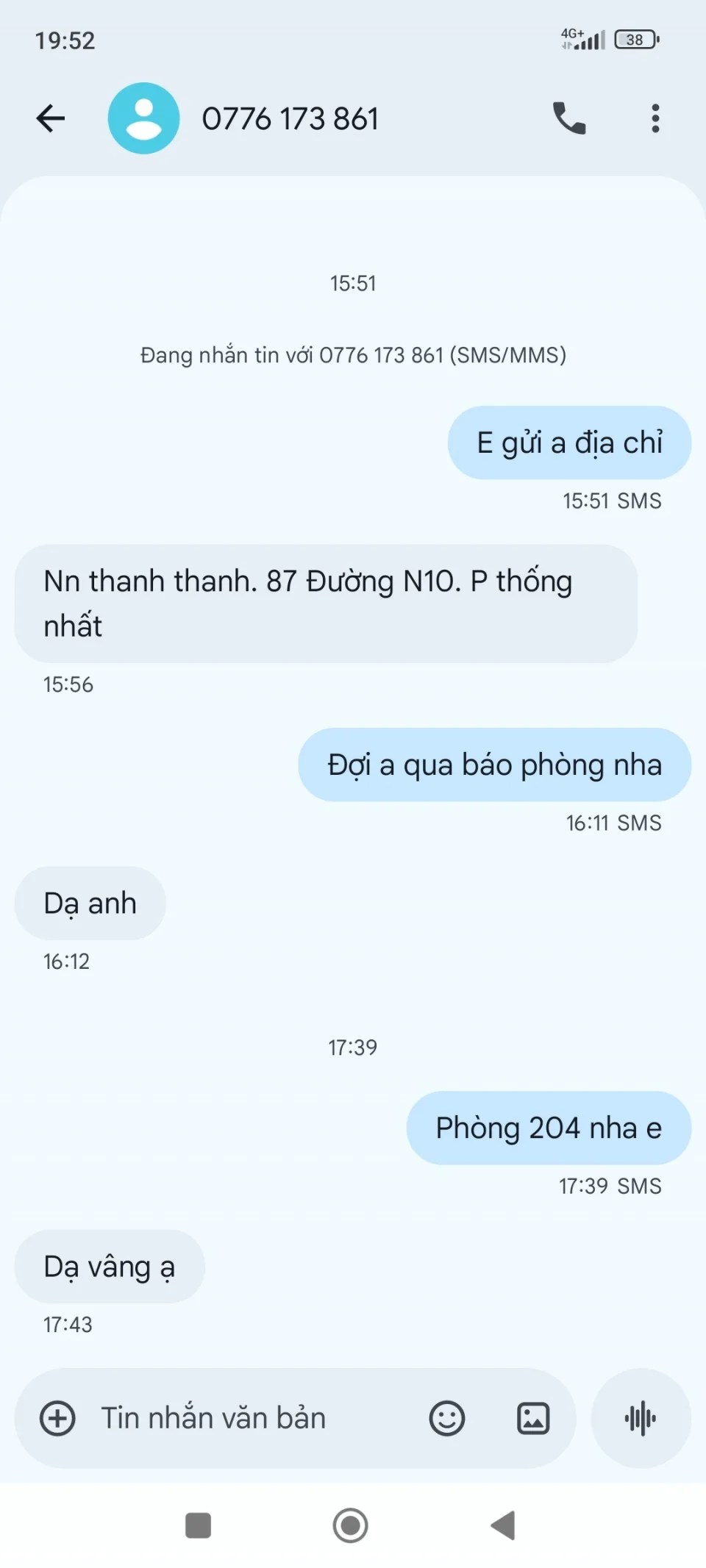Tap the system home button
This screenshot has height=1568, width=706.
coord(351,1525)
